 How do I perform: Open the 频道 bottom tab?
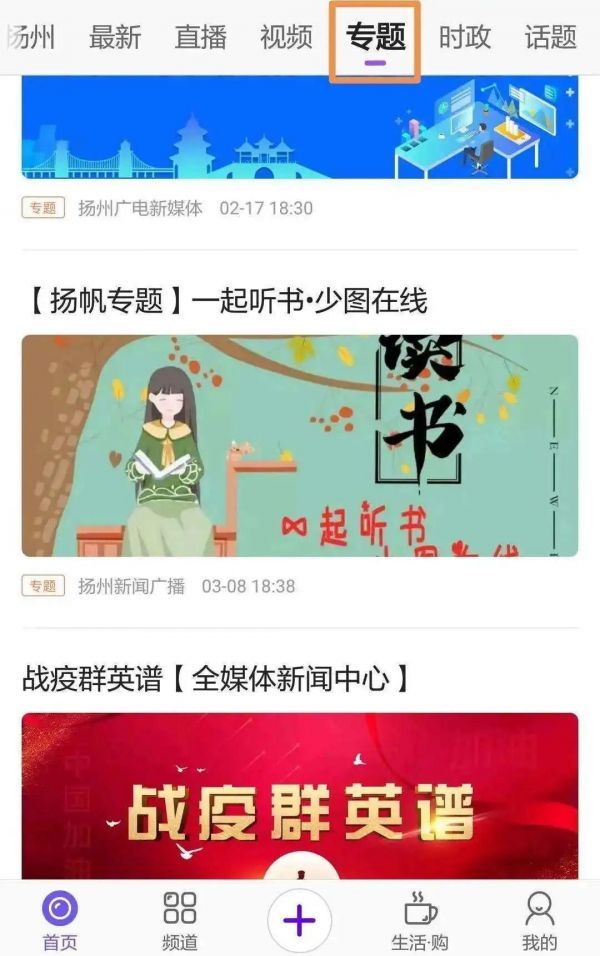click(180, 920)
